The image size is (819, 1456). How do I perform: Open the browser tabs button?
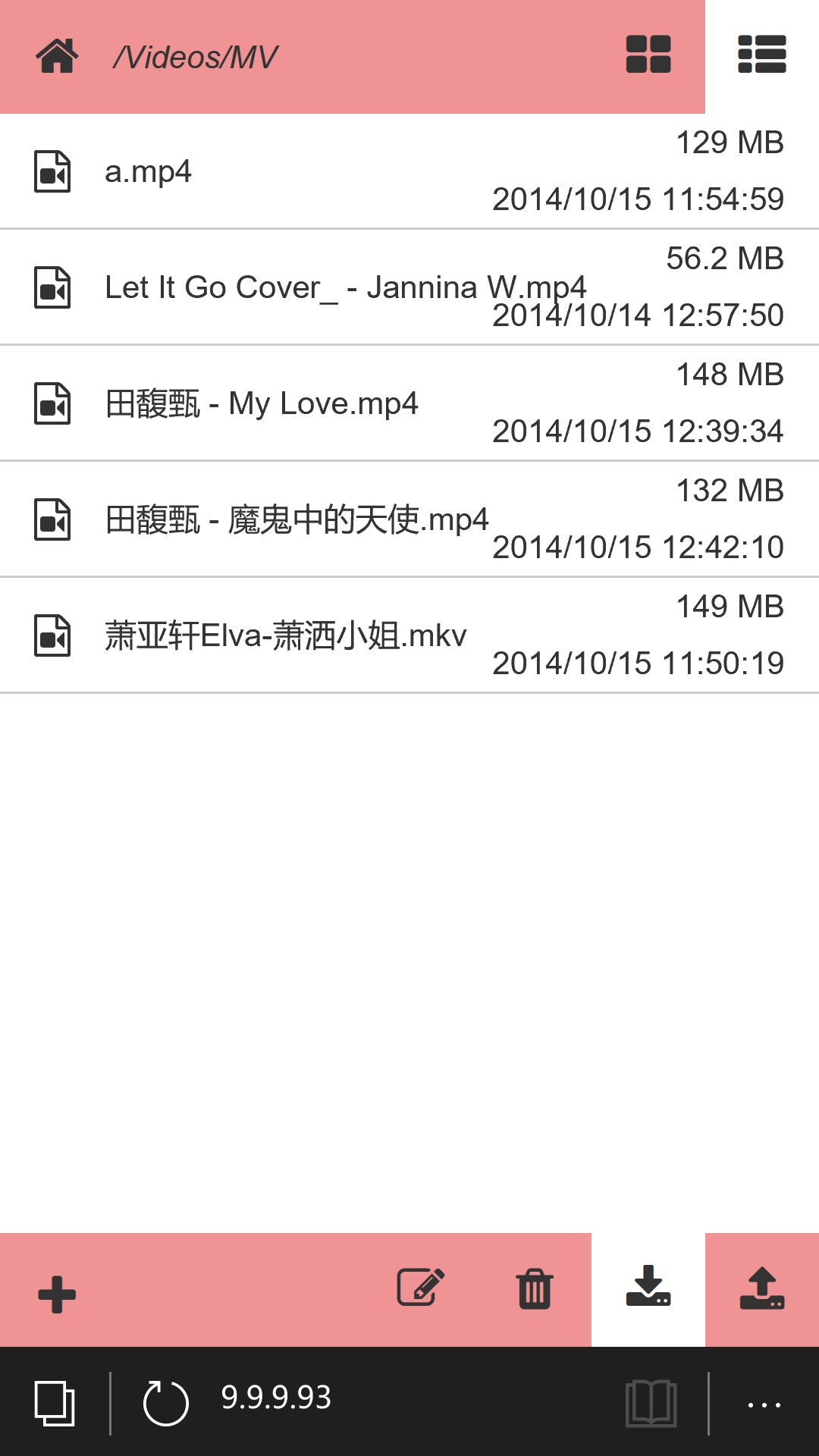point(55,1403)
